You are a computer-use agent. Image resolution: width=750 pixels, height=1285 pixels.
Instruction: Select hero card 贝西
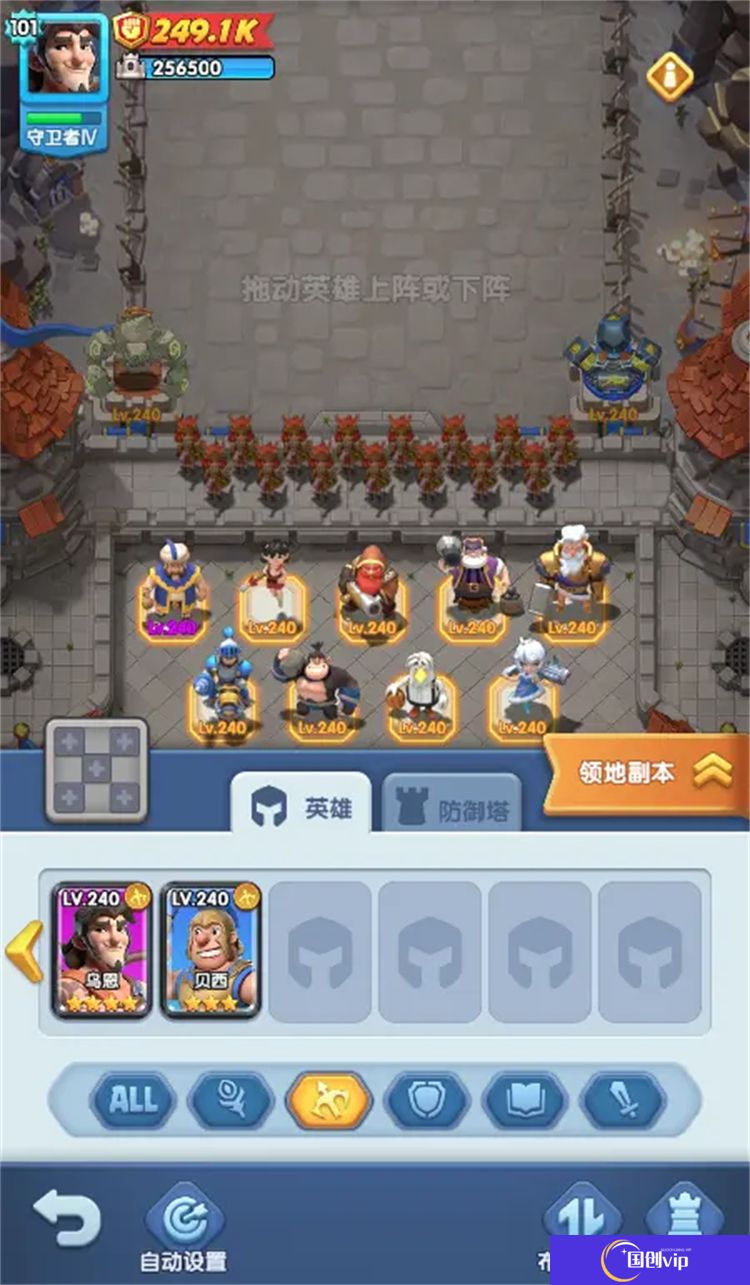pos(211,950)
